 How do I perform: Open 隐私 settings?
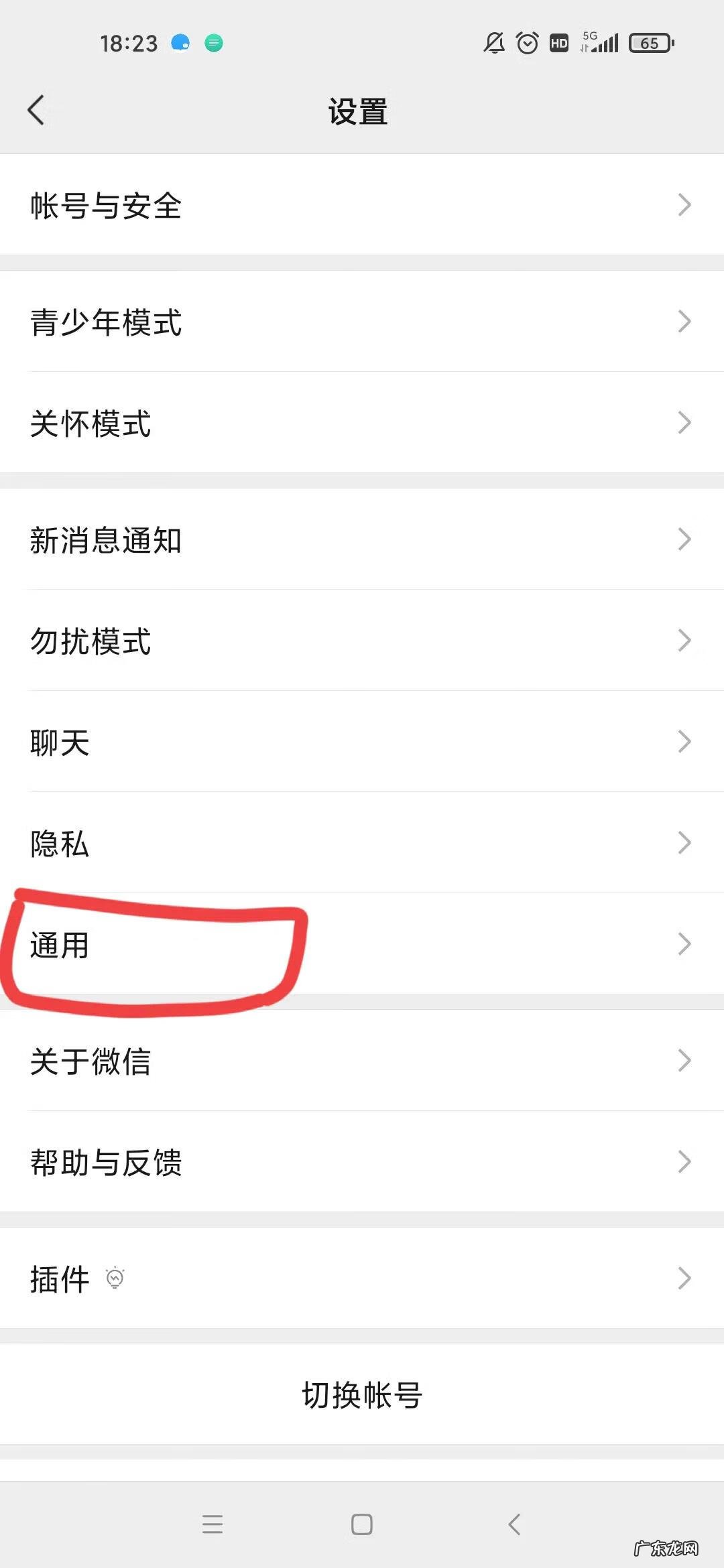click(x=362, y=843)
